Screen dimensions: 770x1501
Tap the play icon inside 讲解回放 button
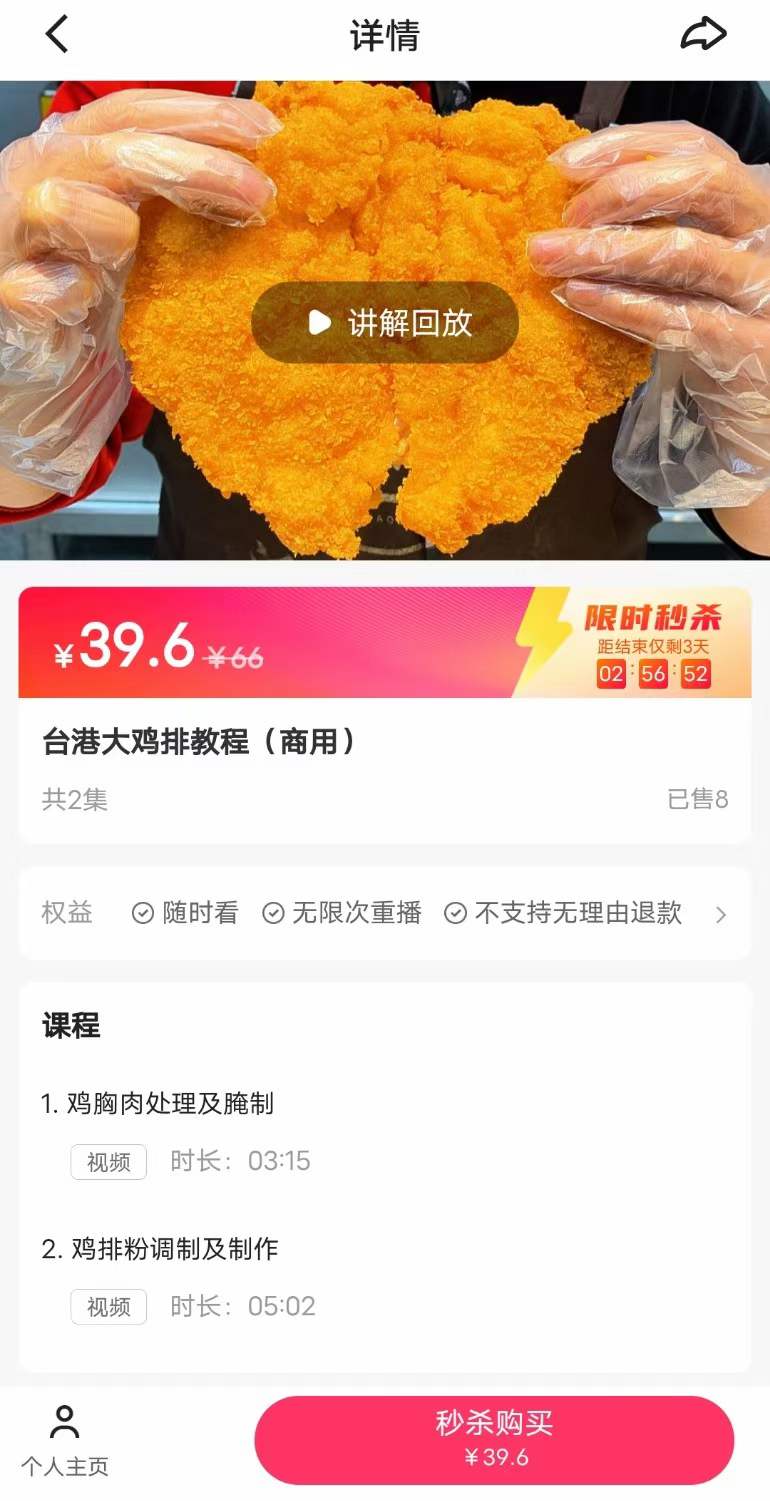pyautogui.click(x=317, y=321)
